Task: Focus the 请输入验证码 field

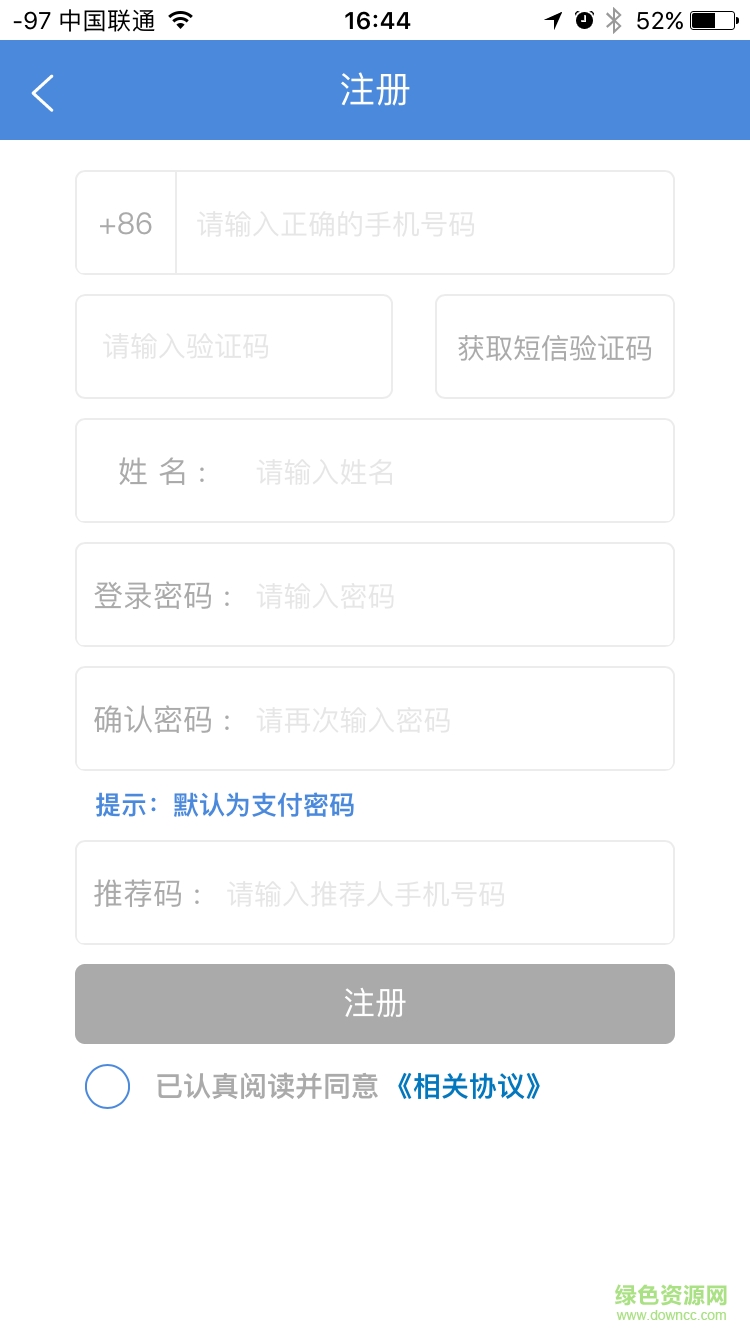Action: pyautogui.click(x=234, y=347)
